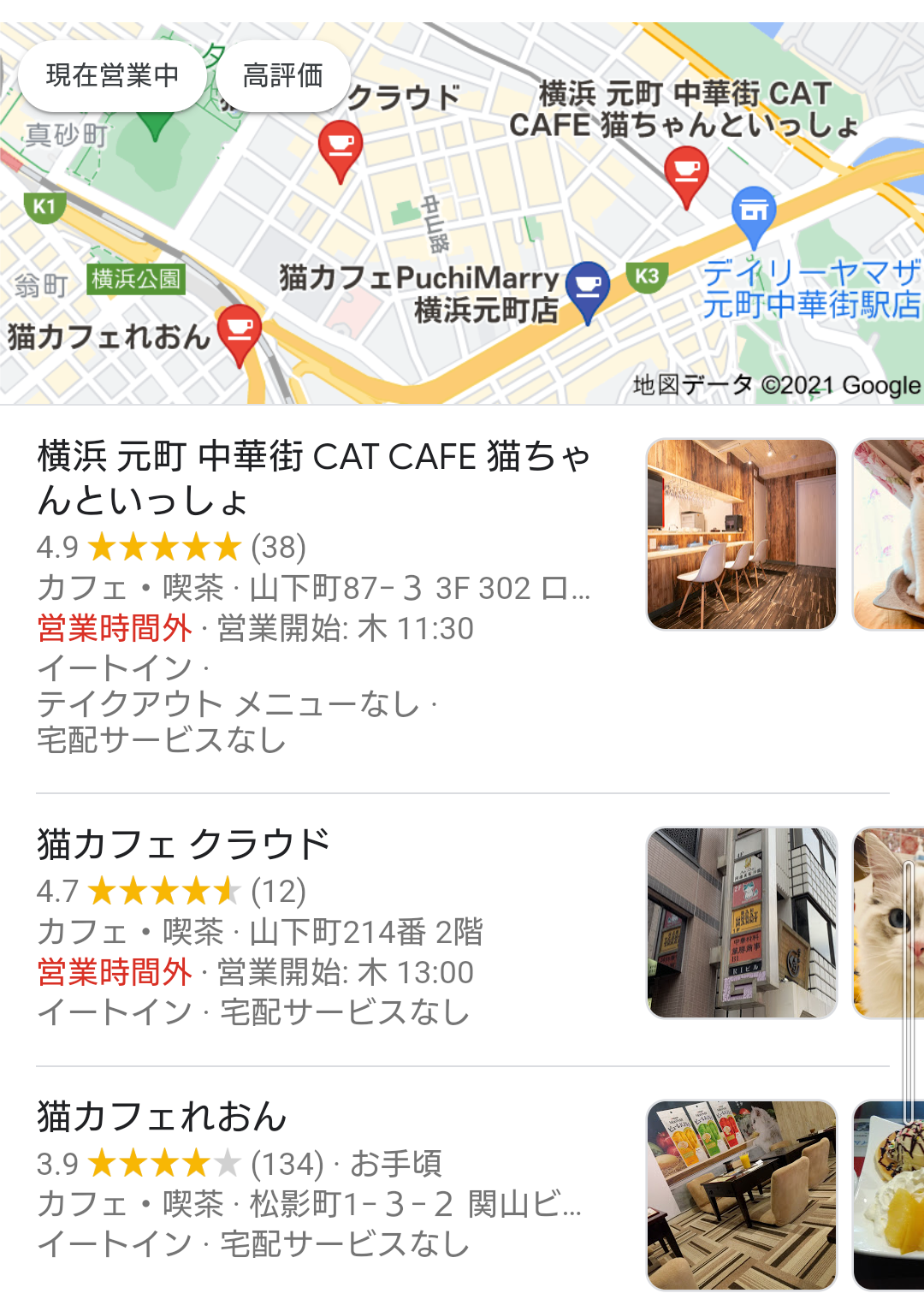Open the 横浜 元町 中華街 CAT CAFE listing

point(313,477)
